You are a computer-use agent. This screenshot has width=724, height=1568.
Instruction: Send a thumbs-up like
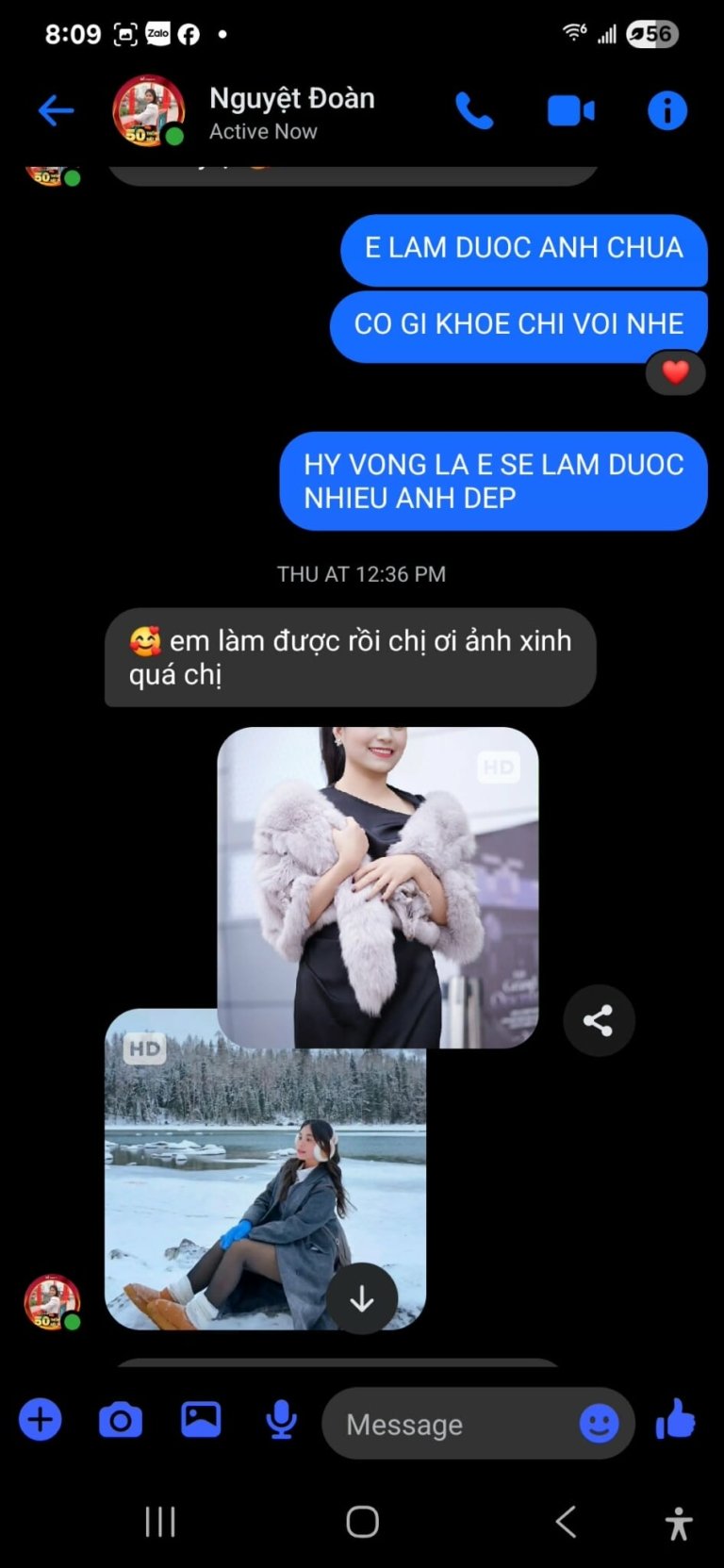click(x=676, y=1419)
